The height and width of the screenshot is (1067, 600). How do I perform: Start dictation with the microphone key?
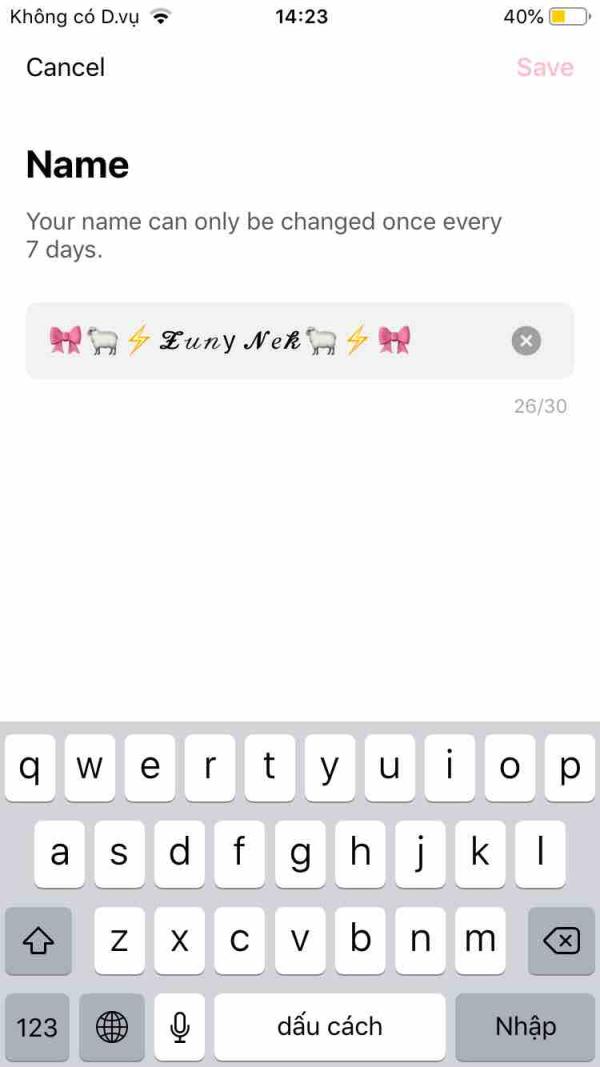180,1027
